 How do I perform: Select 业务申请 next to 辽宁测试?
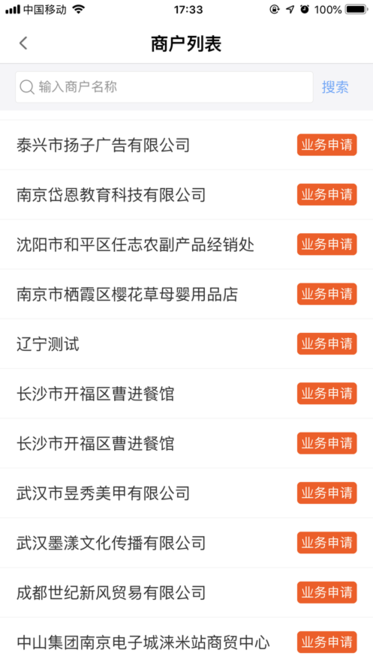click(x=327, y=344)
